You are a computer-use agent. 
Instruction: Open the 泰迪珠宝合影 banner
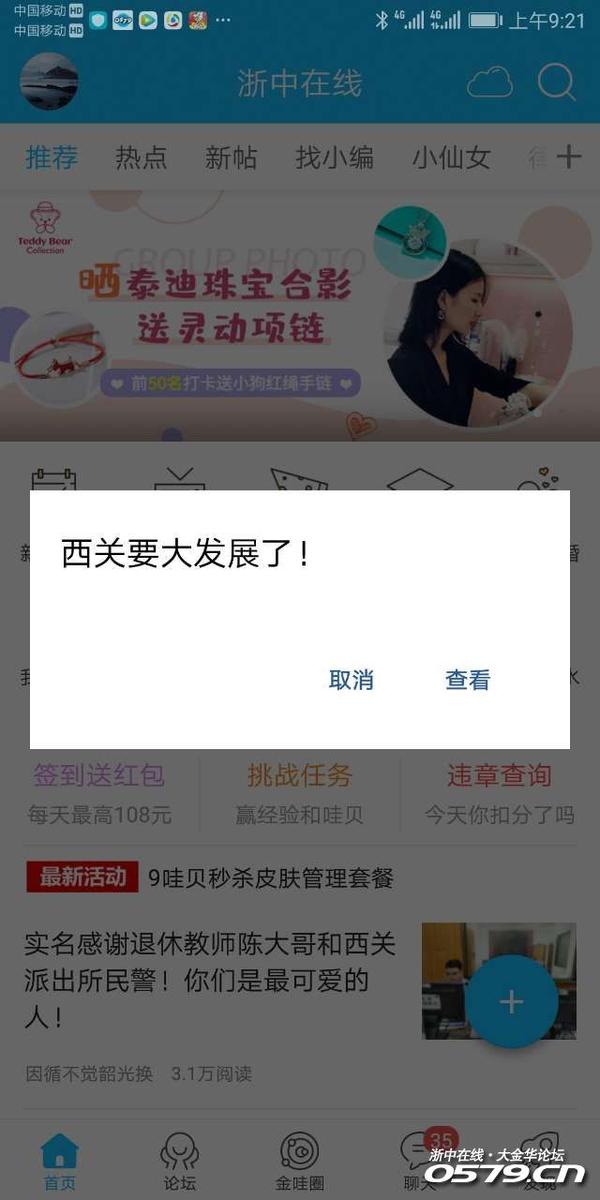click(x=300, y=315)
